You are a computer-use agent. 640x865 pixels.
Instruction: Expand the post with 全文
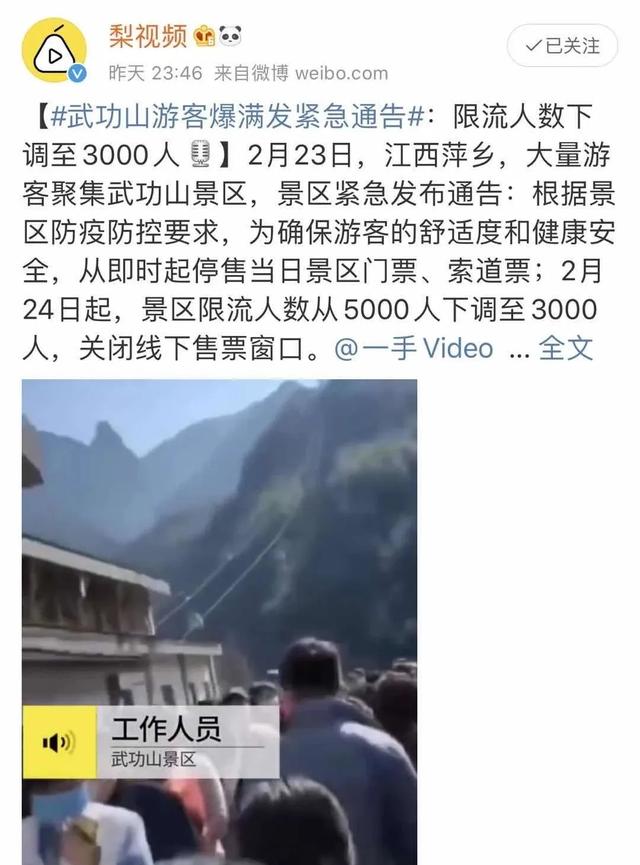tap(566, 347)
